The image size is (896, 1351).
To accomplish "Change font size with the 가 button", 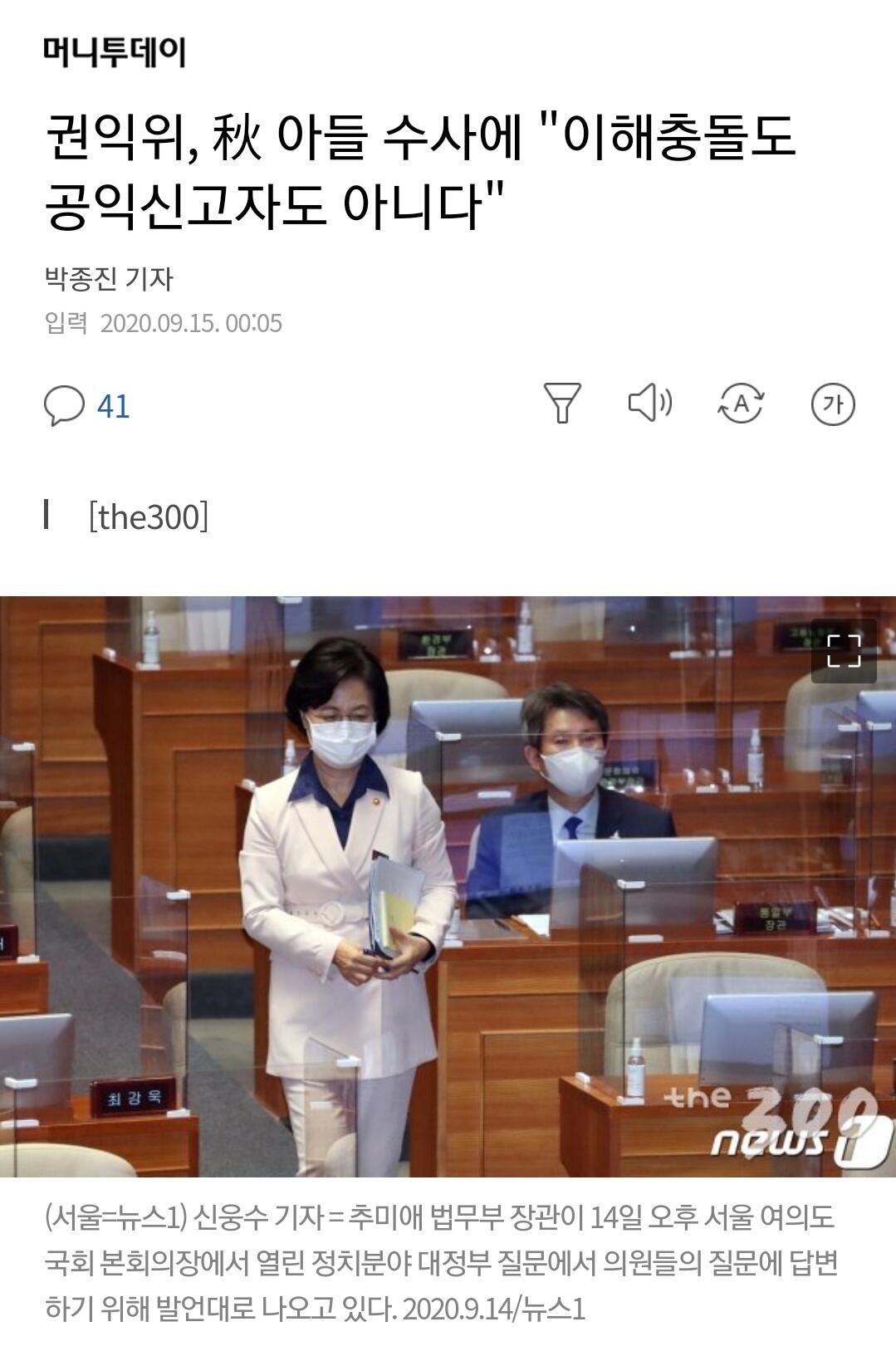I will point(832,404).
